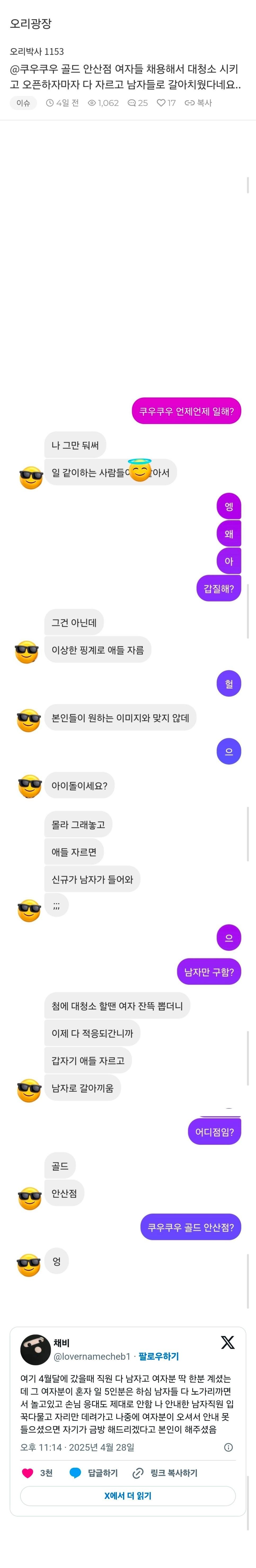The height and width of the screenshot is (1568, 256).
Task: Tap the 이슈 category chip
Action: [23, 103]
